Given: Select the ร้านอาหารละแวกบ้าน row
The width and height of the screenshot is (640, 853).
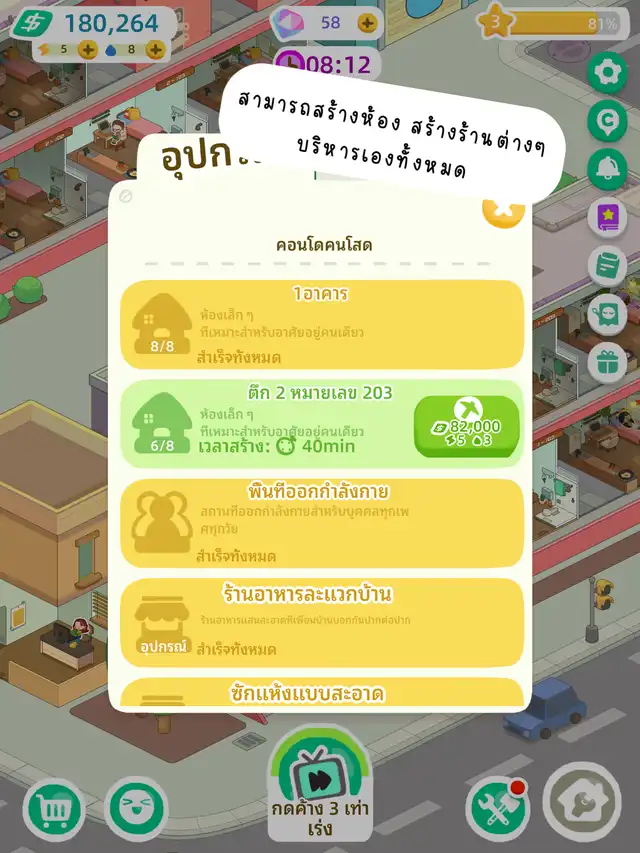Looking at the screenshot, I should 321,622.
